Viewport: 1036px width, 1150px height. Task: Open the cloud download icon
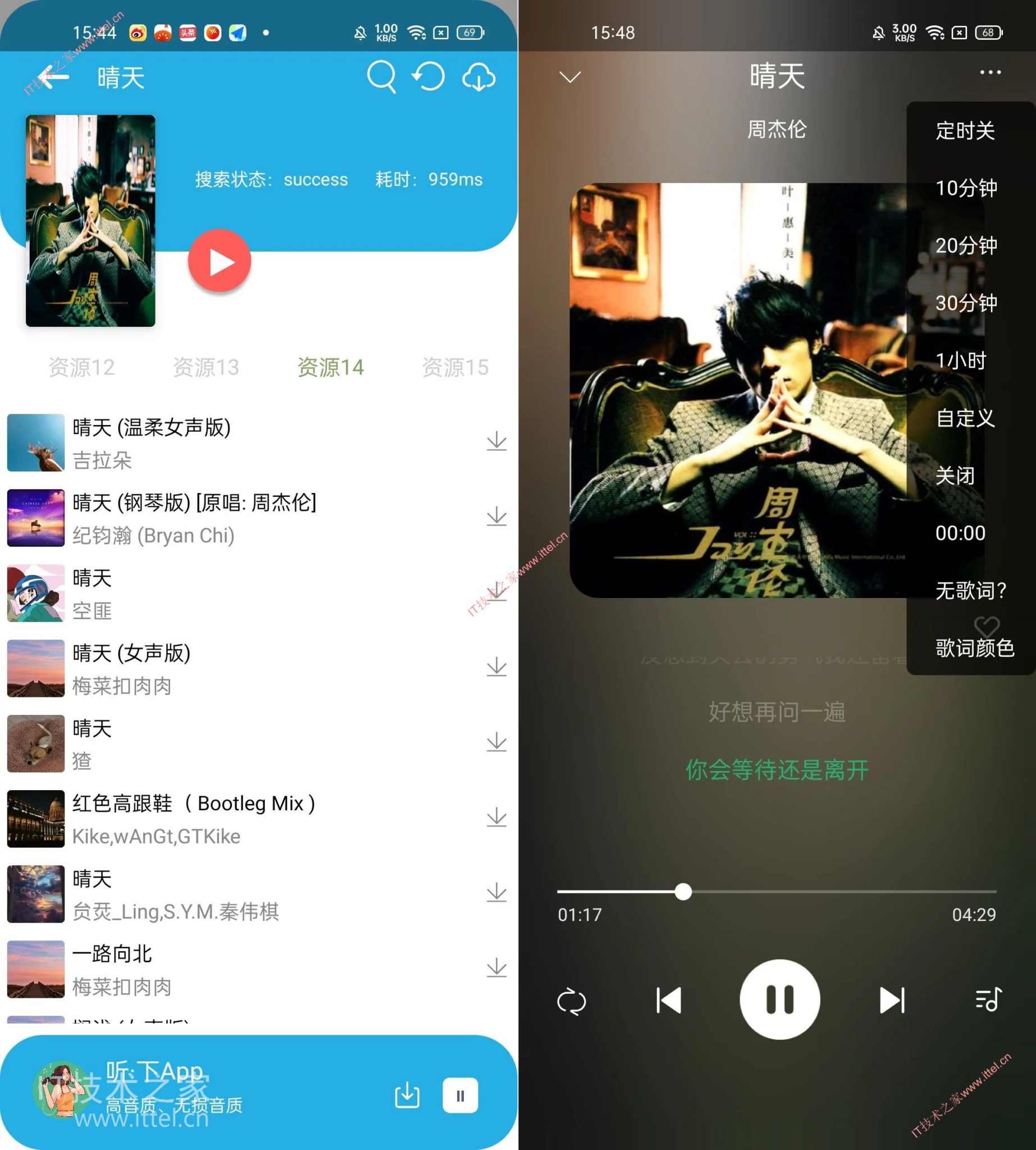(x=478, y=77)
